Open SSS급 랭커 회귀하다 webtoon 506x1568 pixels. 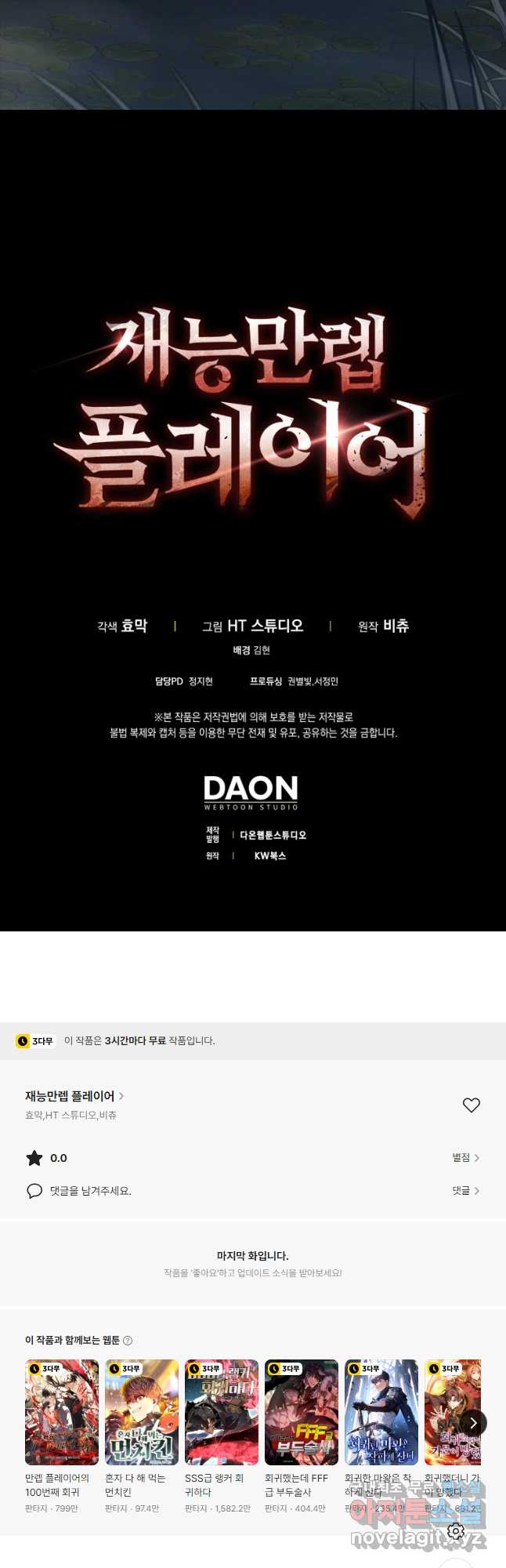tap(222, 1412)
